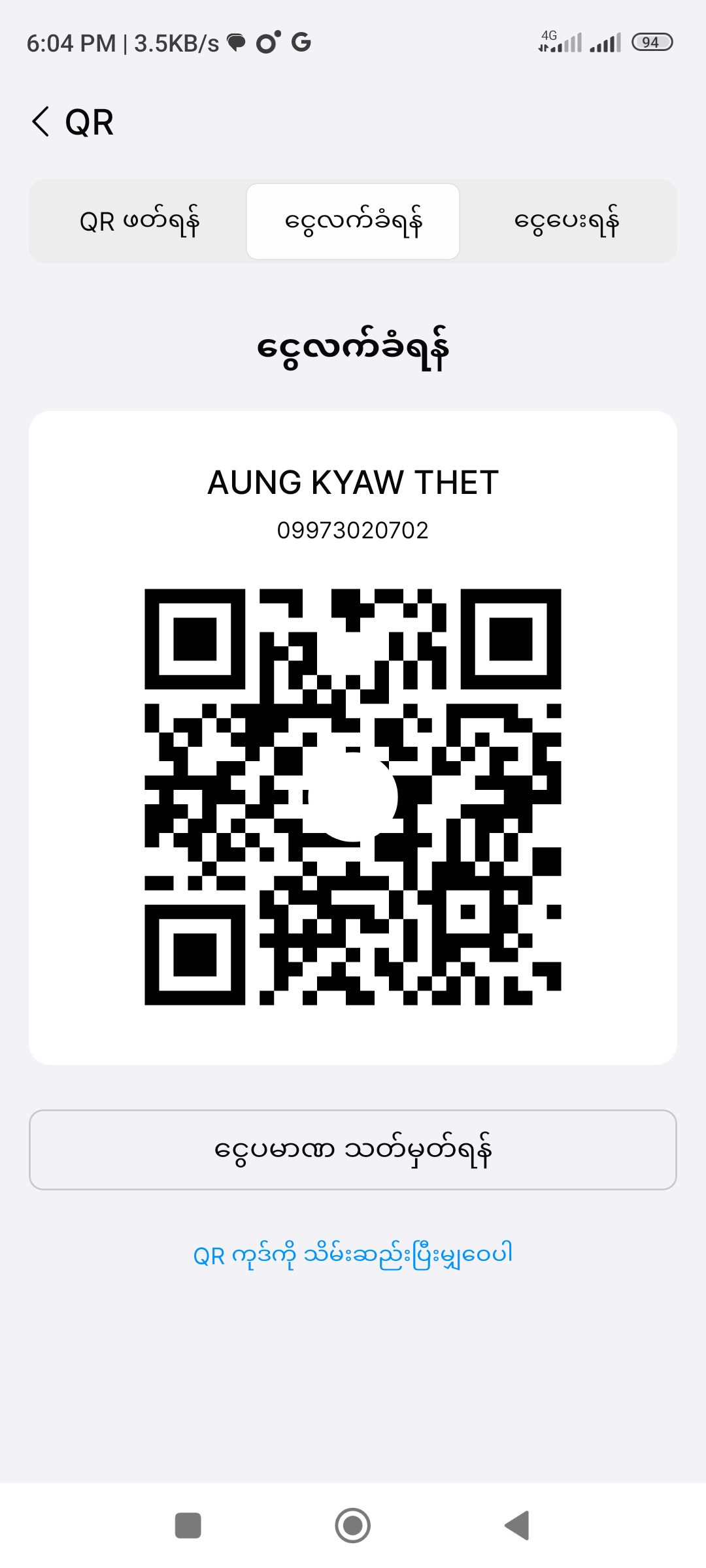Select the ငွေလက်ခံရန် tab

[353, 221]
